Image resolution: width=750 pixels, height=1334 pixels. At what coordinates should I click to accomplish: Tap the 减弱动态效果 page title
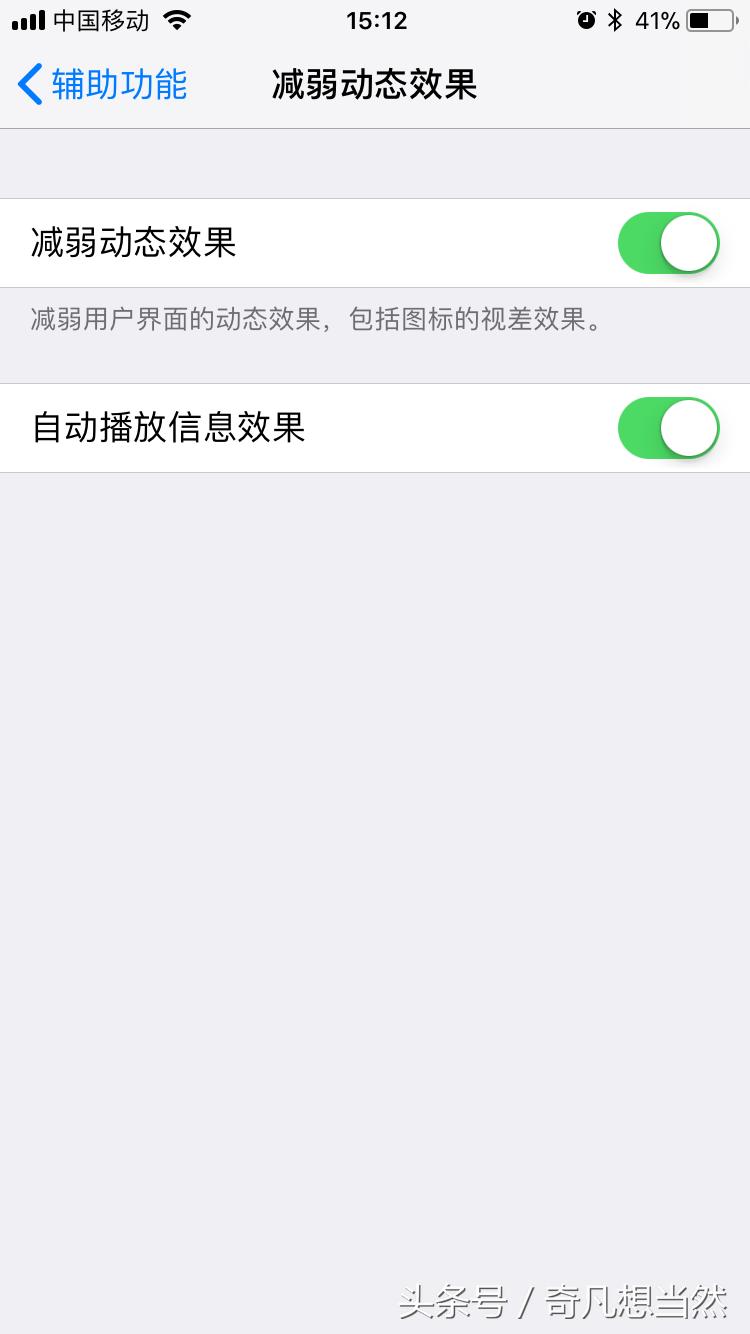375,86
